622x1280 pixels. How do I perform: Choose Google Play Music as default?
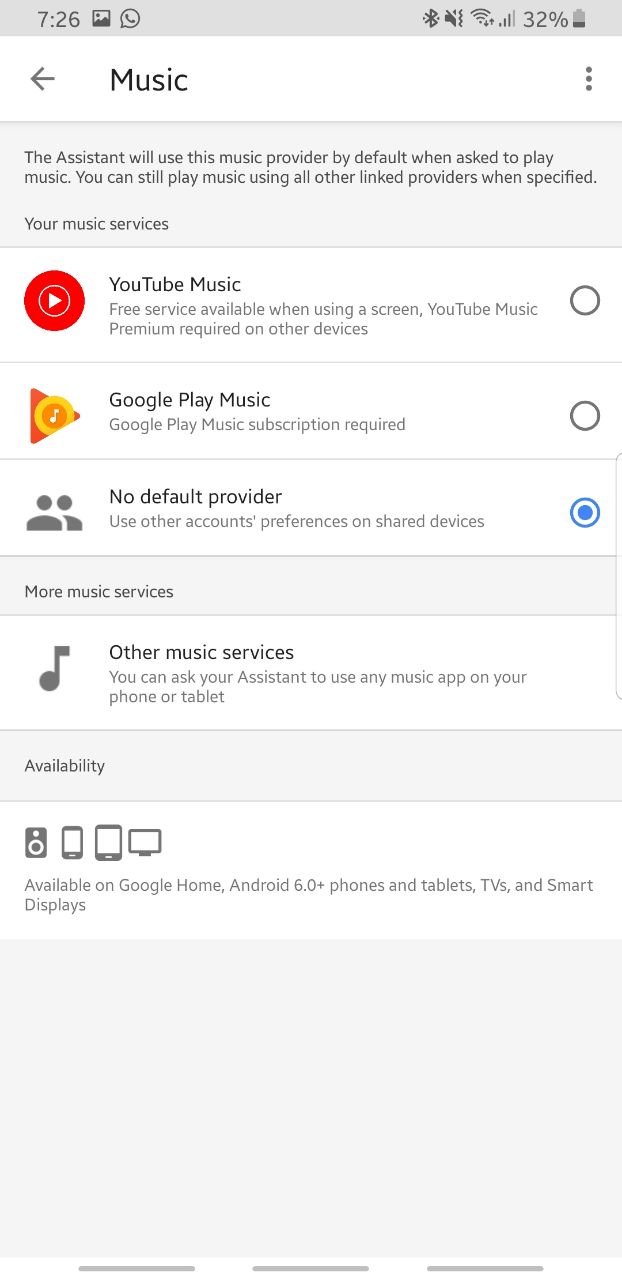point(584,415)
